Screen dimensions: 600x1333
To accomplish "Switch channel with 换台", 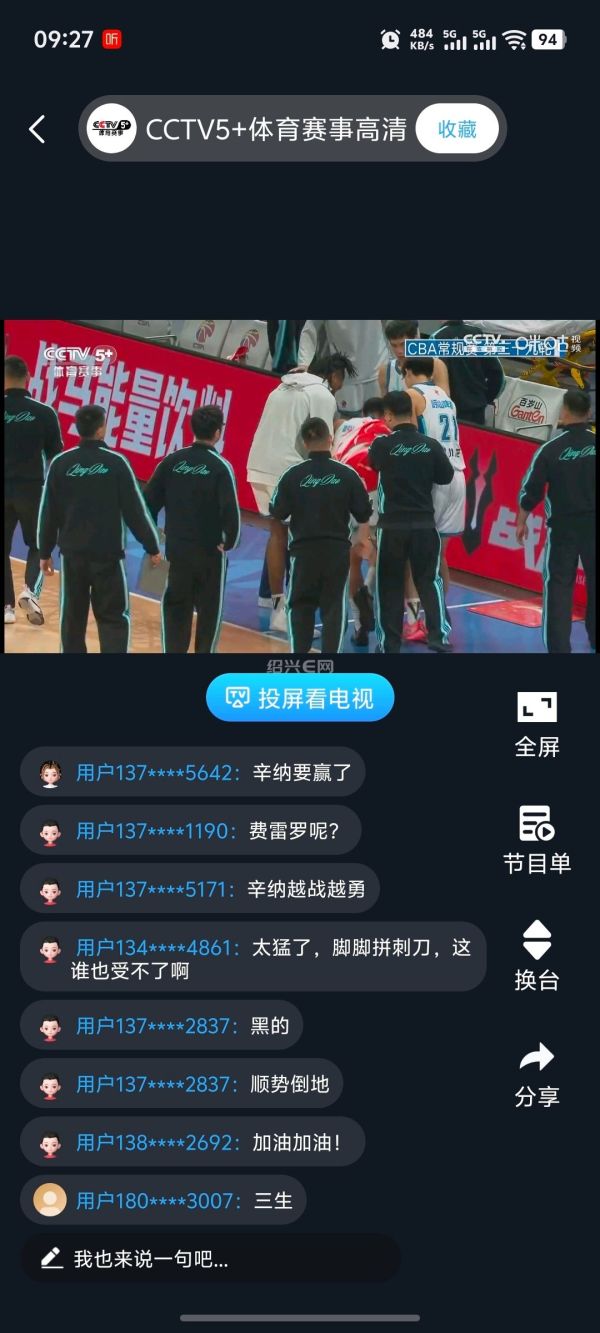I will (x=537, y=956).
